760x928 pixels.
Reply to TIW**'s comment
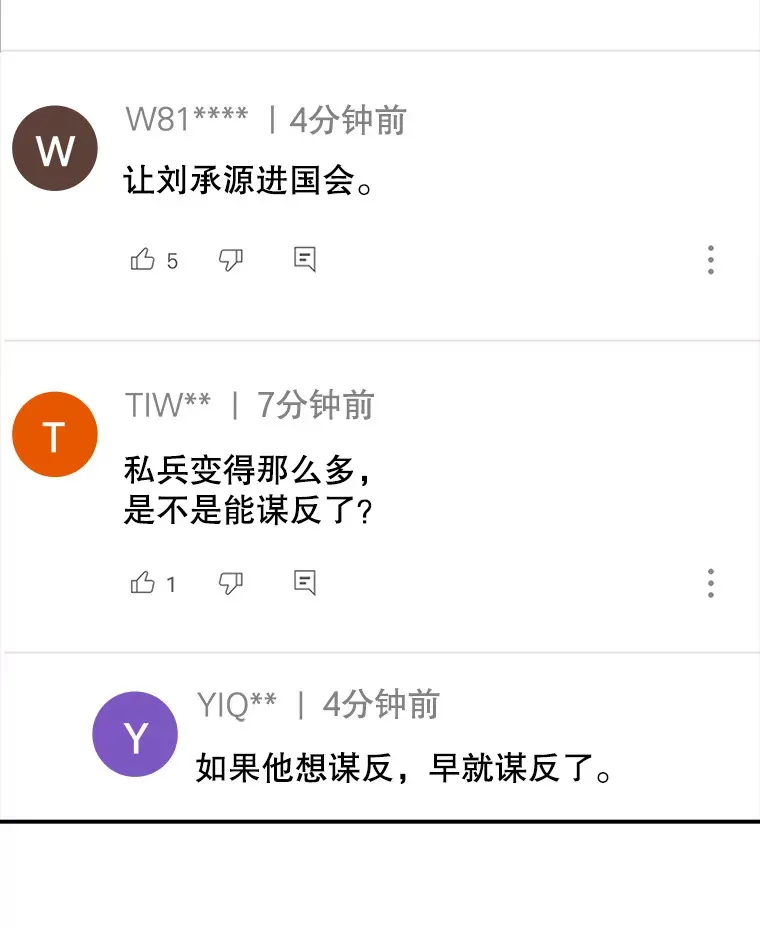(x=305, y=583)
